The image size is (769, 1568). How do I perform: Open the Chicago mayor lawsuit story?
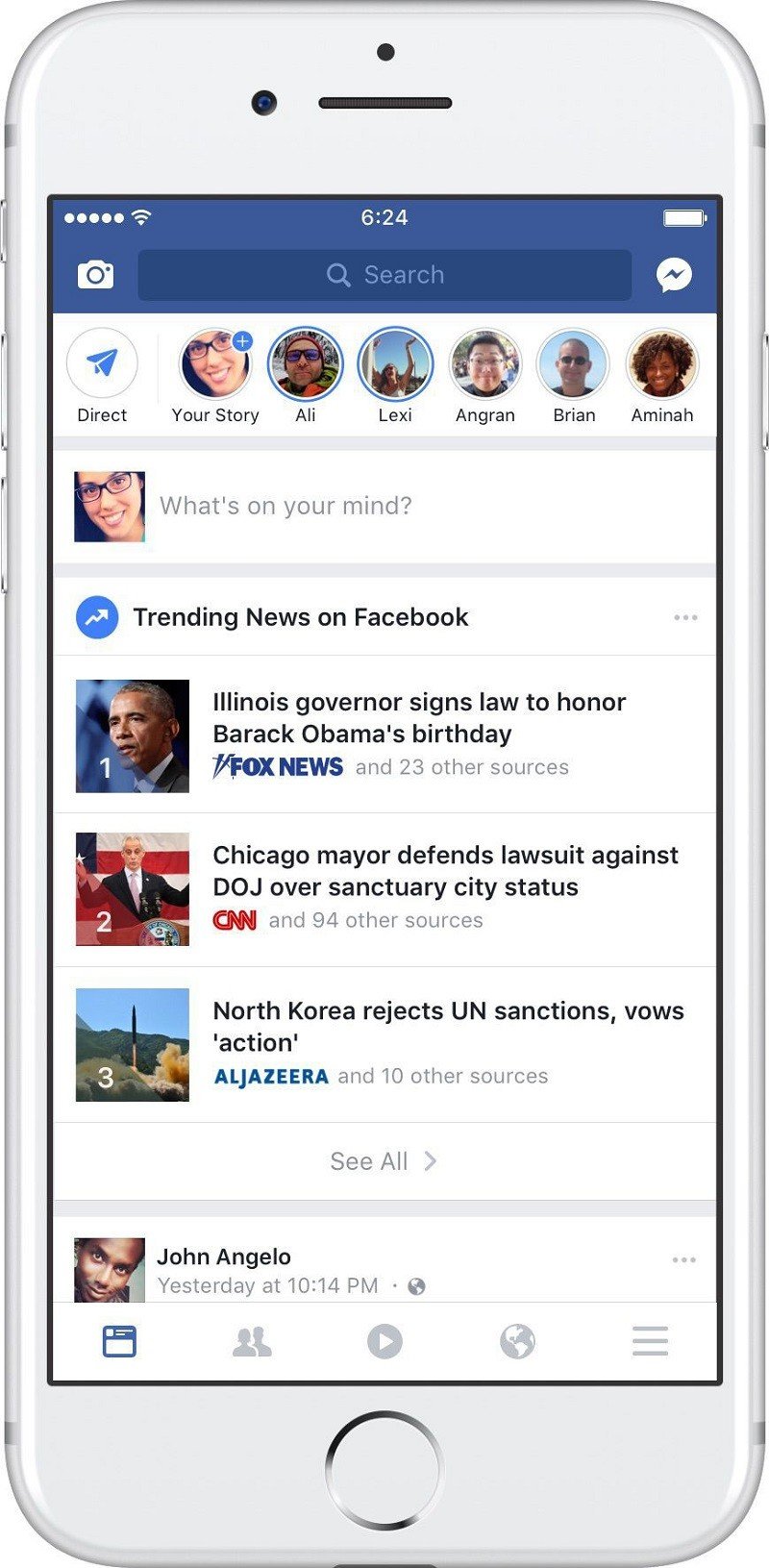pos(445,871)
